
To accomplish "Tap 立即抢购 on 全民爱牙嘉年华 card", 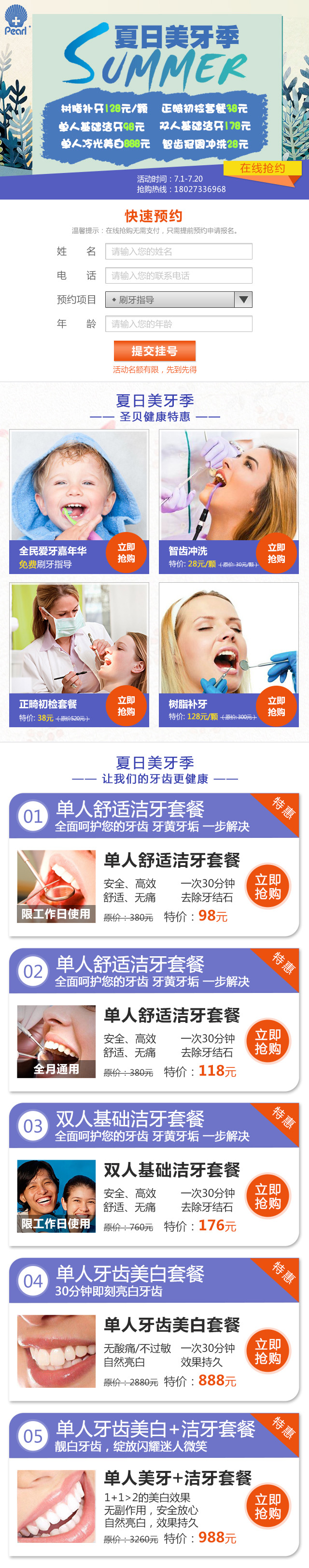I will pos(126,553).
